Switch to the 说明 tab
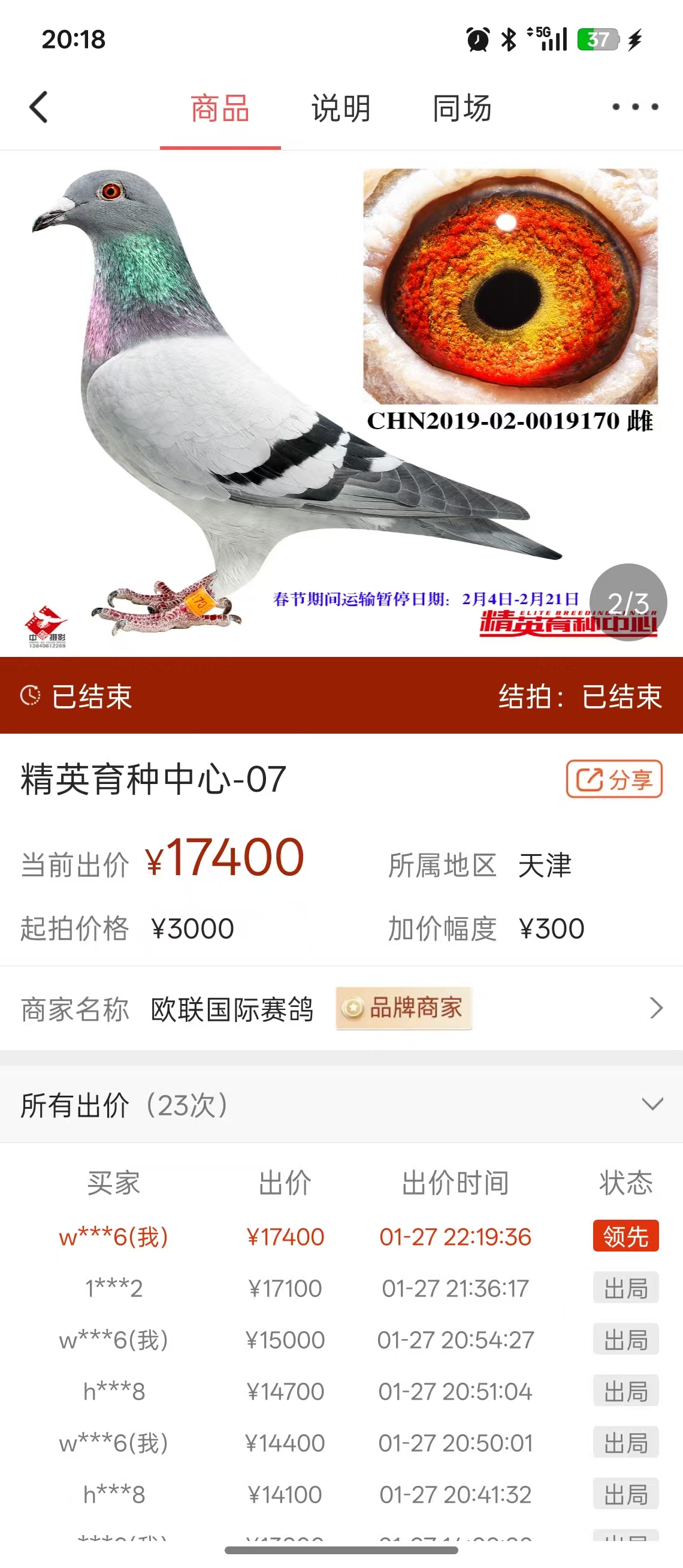Screen dimensions: 683x1568 [x=340, y=109]
